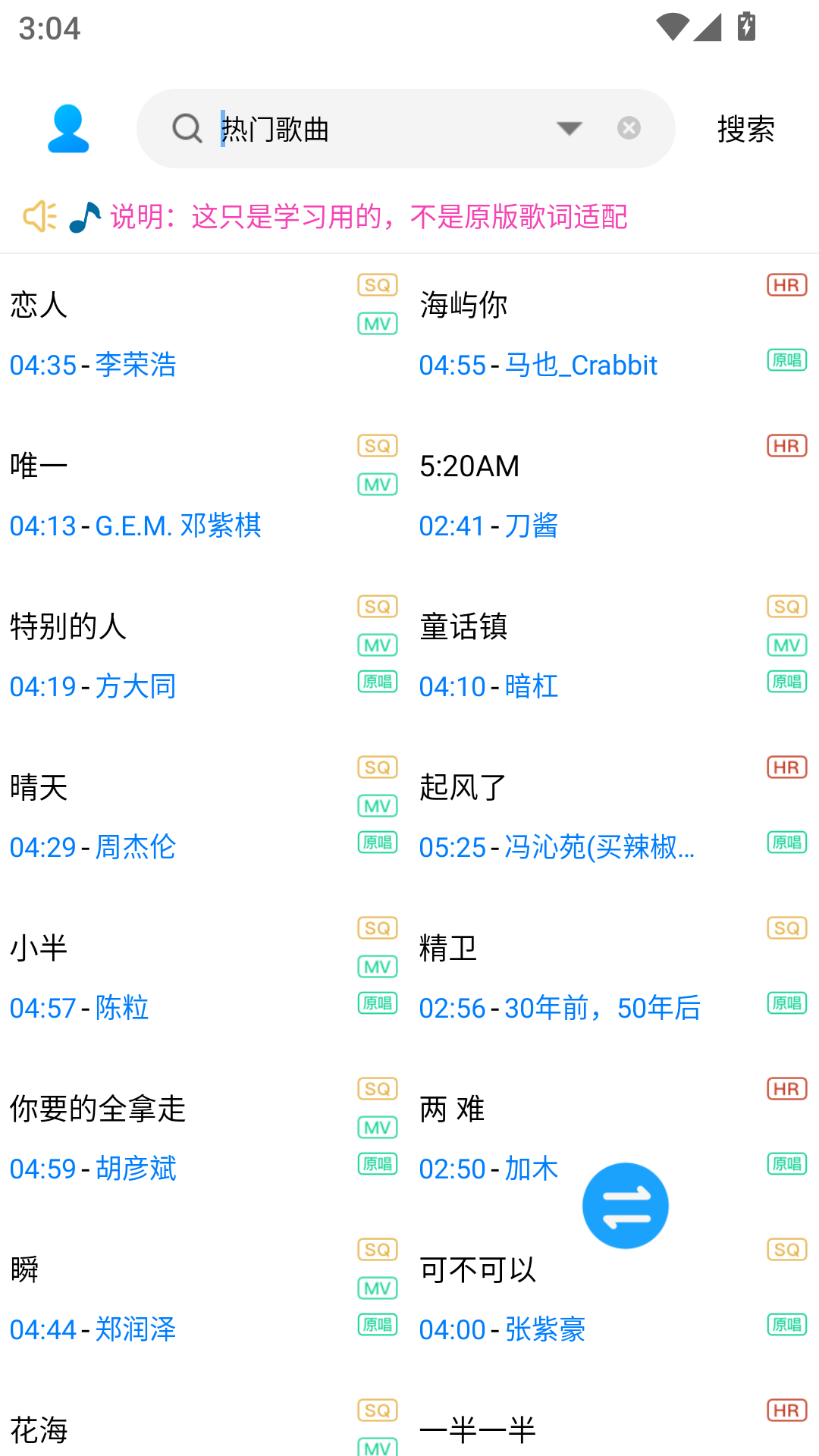Screen dimensions: 819x1456
Task: Open the song 童话镇 by 暗杠
Action: click(614, 656)
